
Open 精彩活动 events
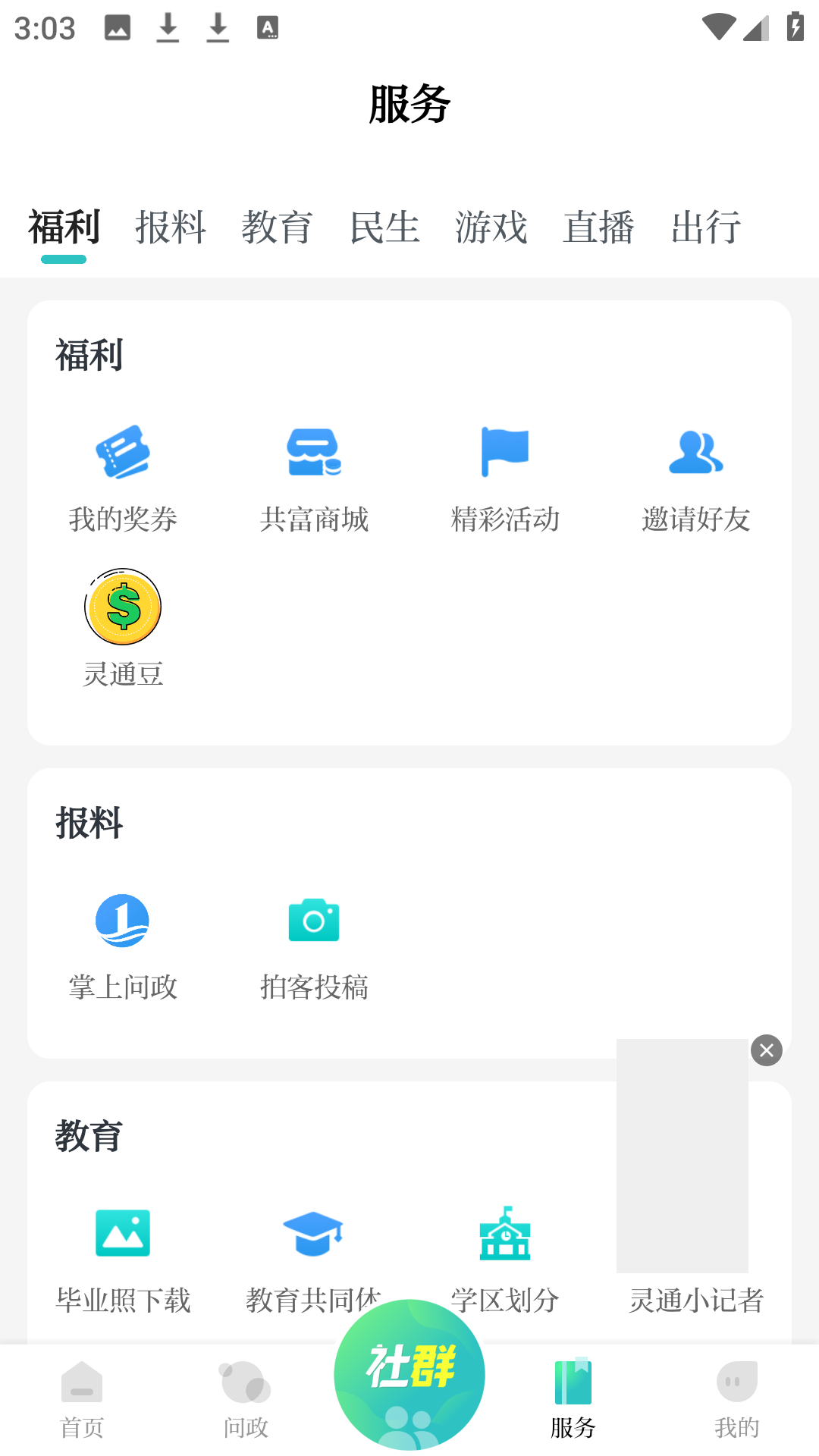505,478
